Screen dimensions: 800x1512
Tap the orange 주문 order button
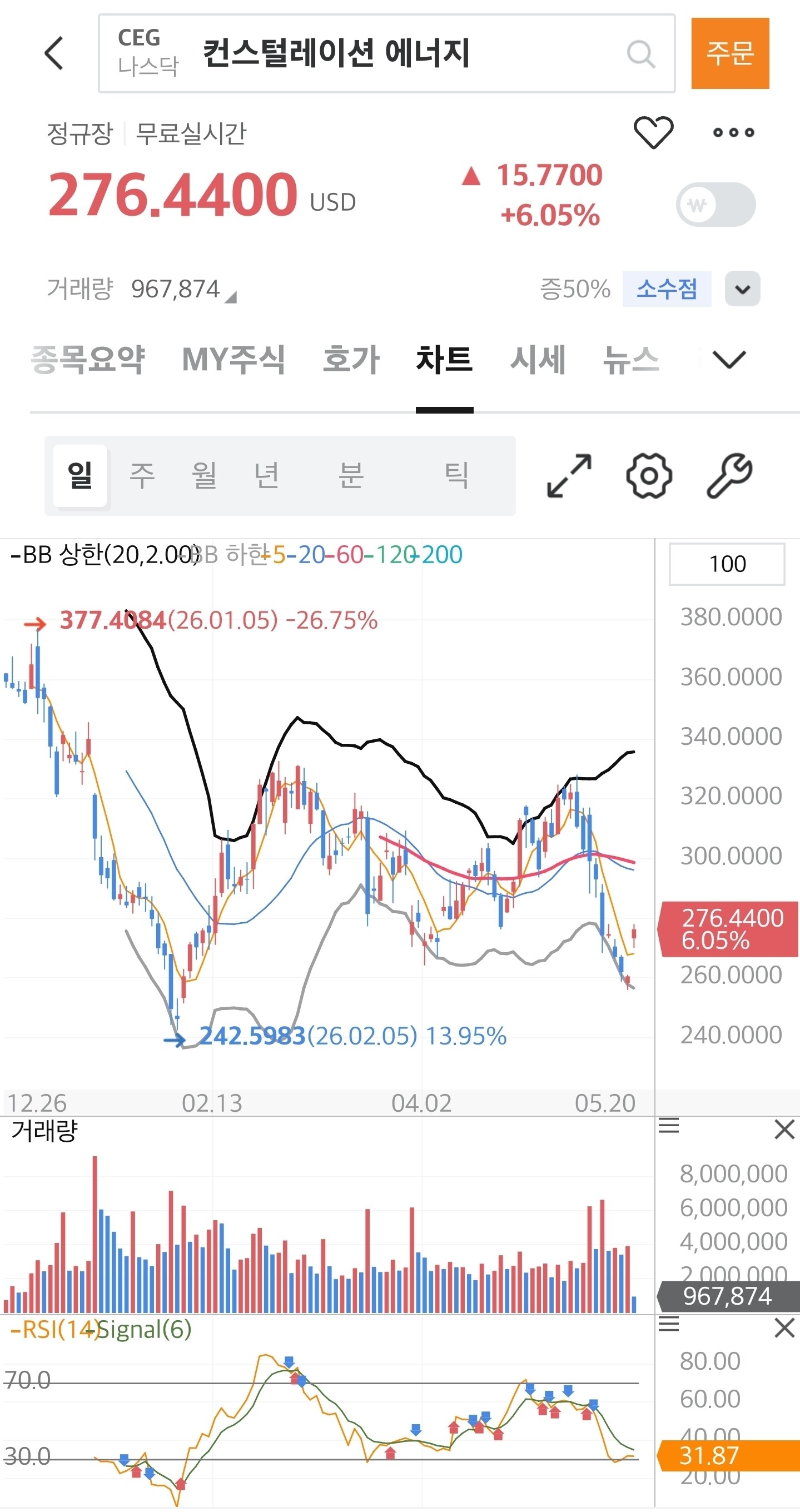tap(729, 53)
